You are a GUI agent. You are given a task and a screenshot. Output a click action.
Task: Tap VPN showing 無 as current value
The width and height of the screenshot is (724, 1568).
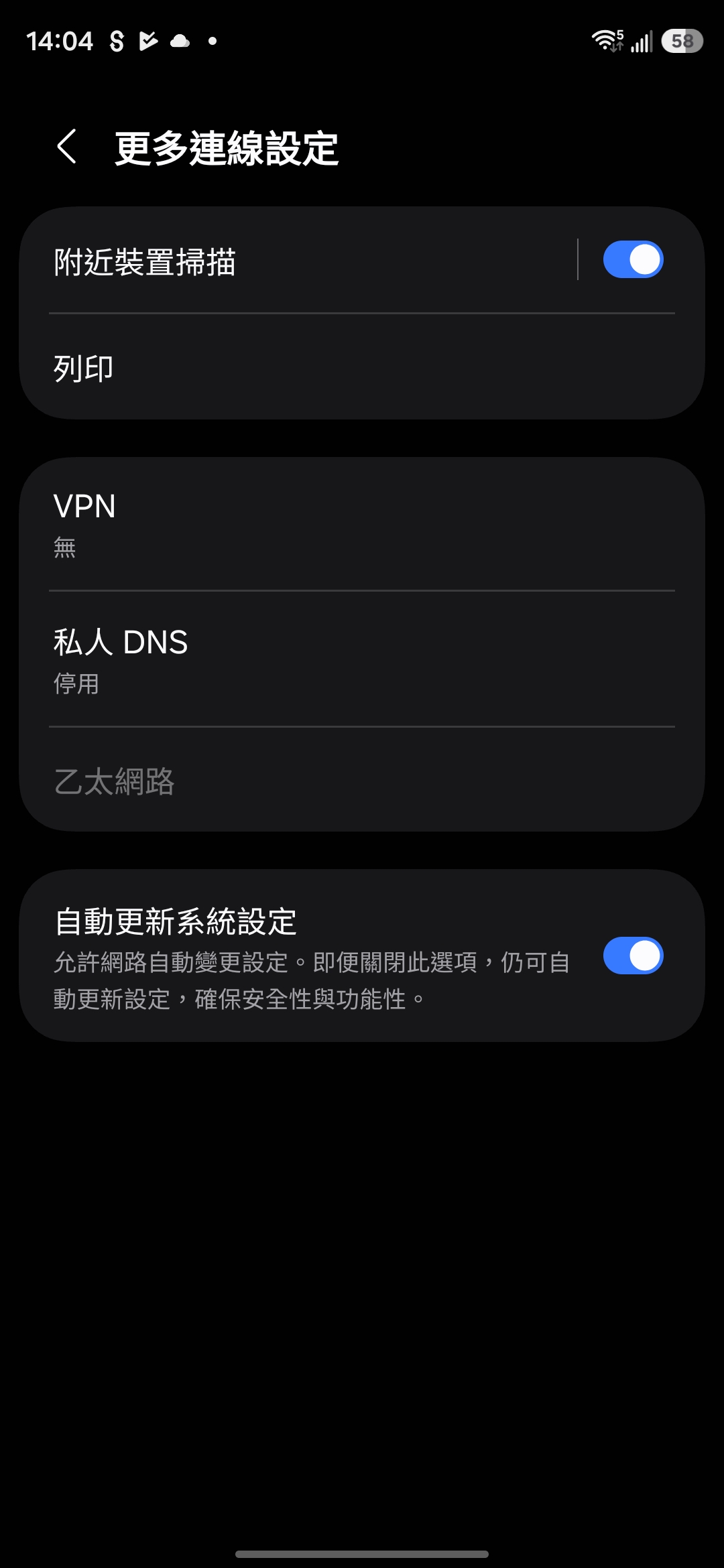click(362, 524)
